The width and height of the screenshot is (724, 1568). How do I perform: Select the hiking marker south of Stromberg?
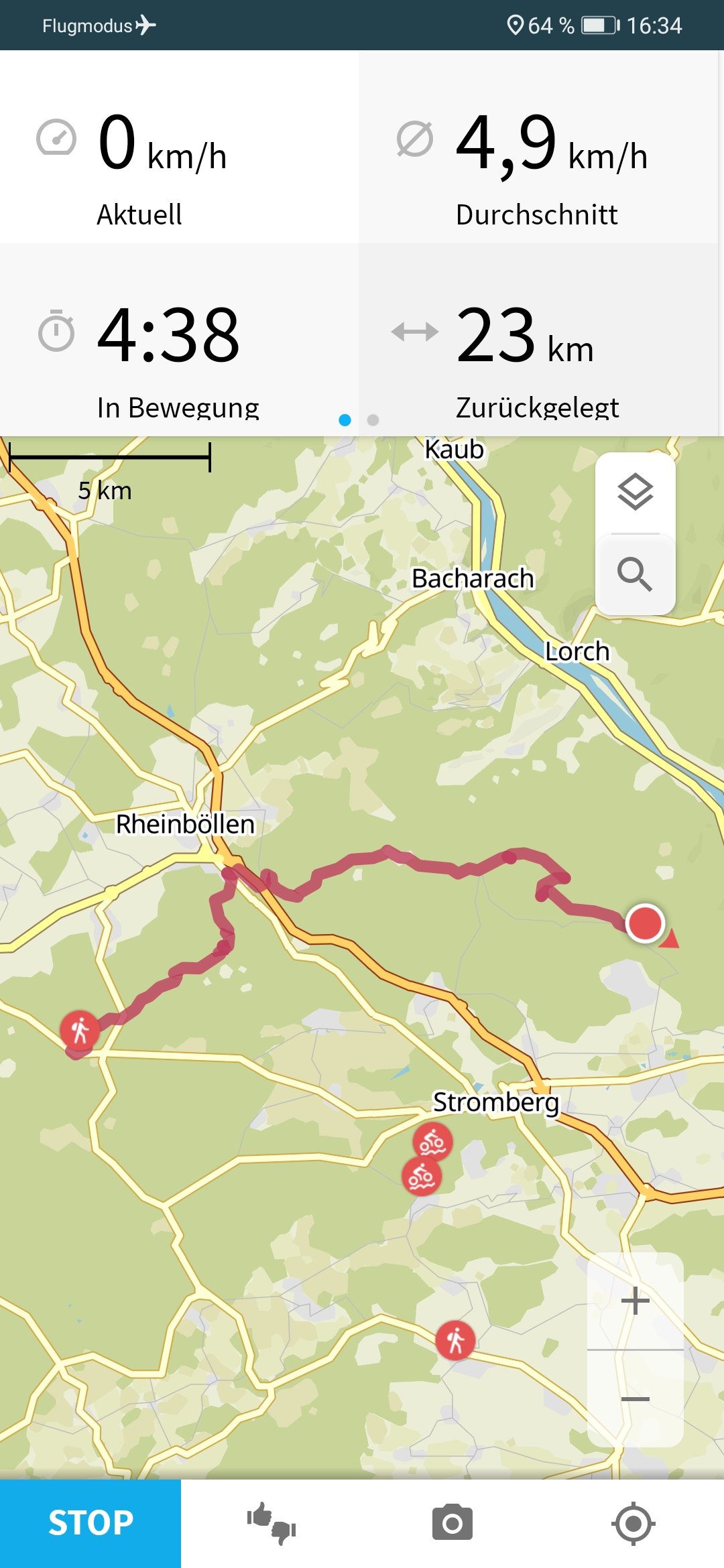tap(456, 1341)
